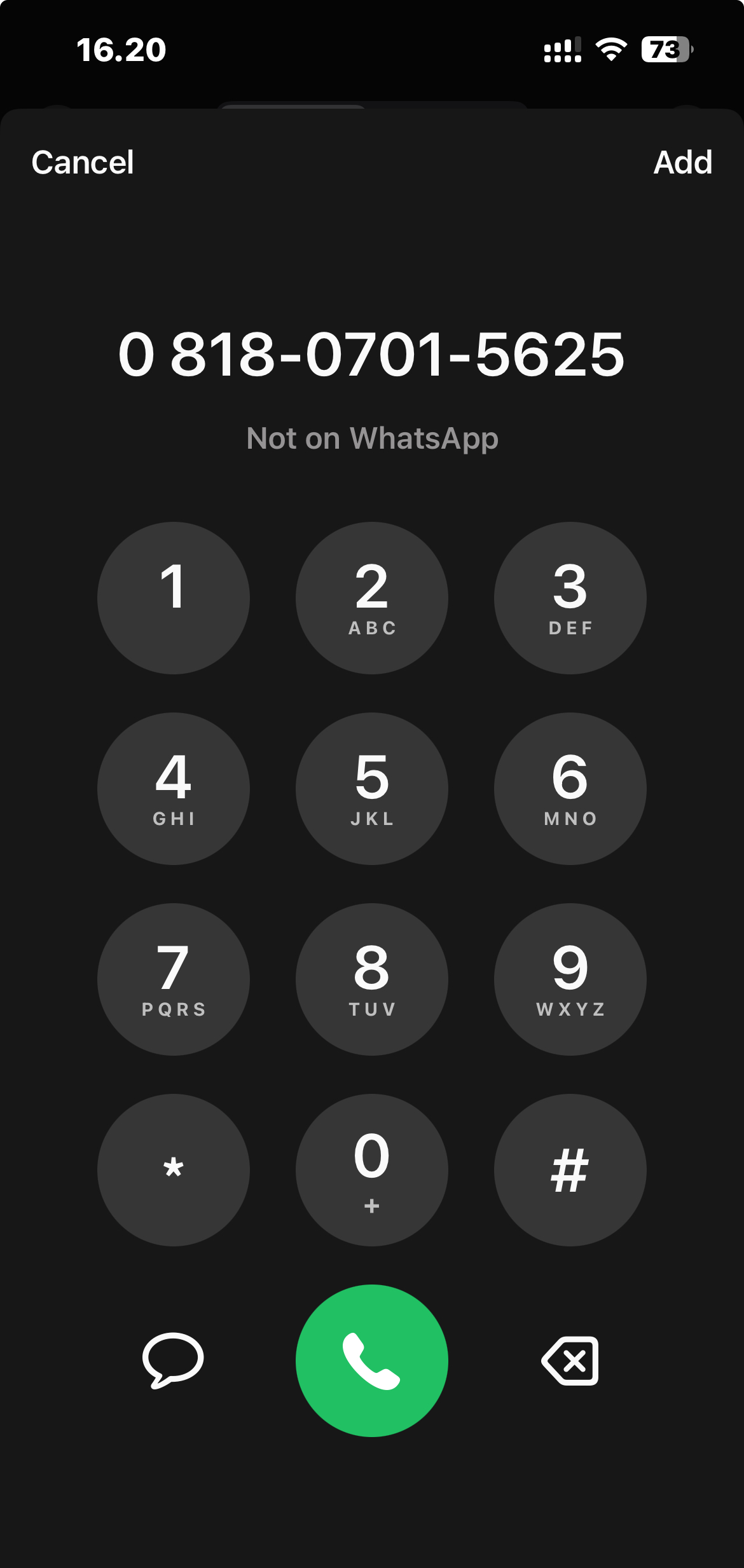Dial the digit 1
The image size is (744, 1568).
click(x=174, y=598)
